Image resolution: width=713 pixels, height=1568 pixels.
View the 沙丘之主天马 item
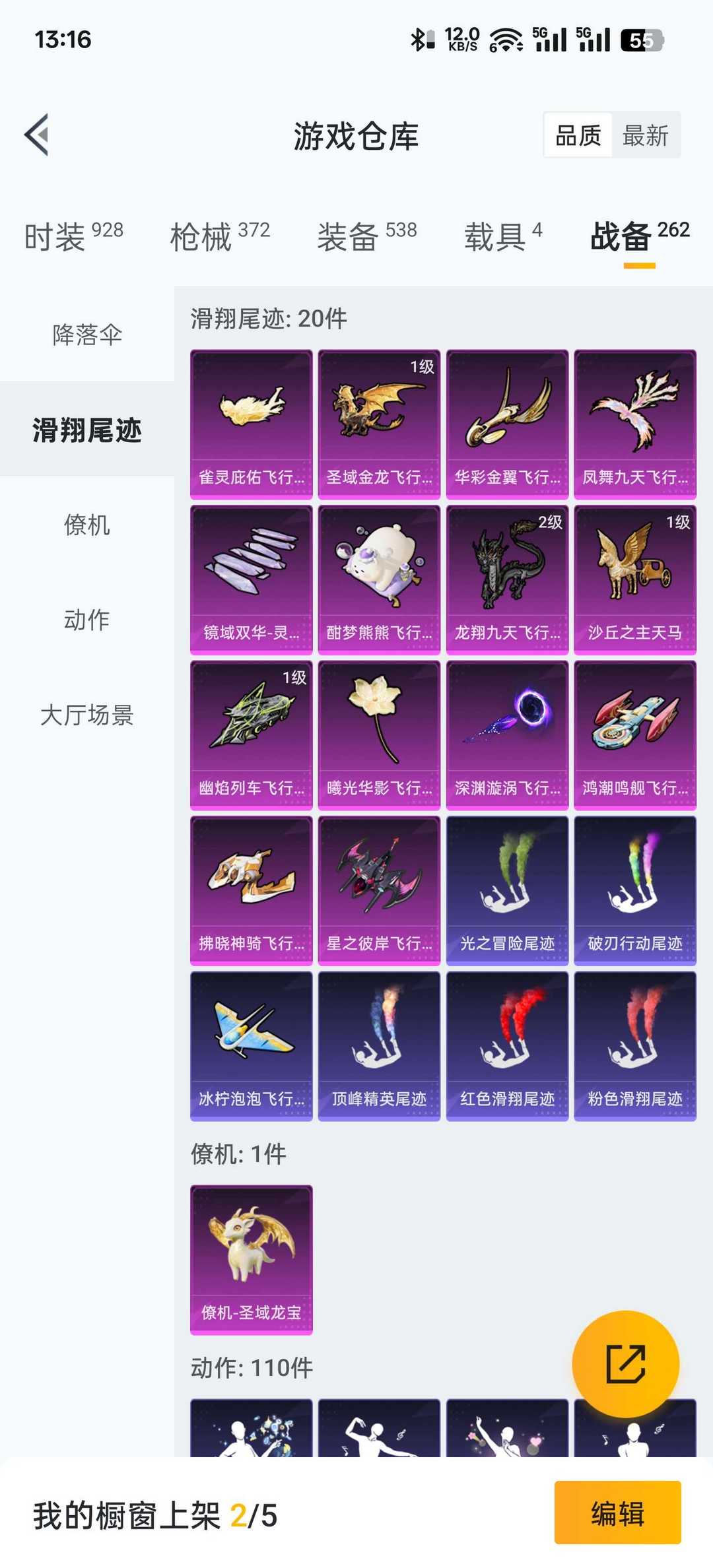pos(635,580)
